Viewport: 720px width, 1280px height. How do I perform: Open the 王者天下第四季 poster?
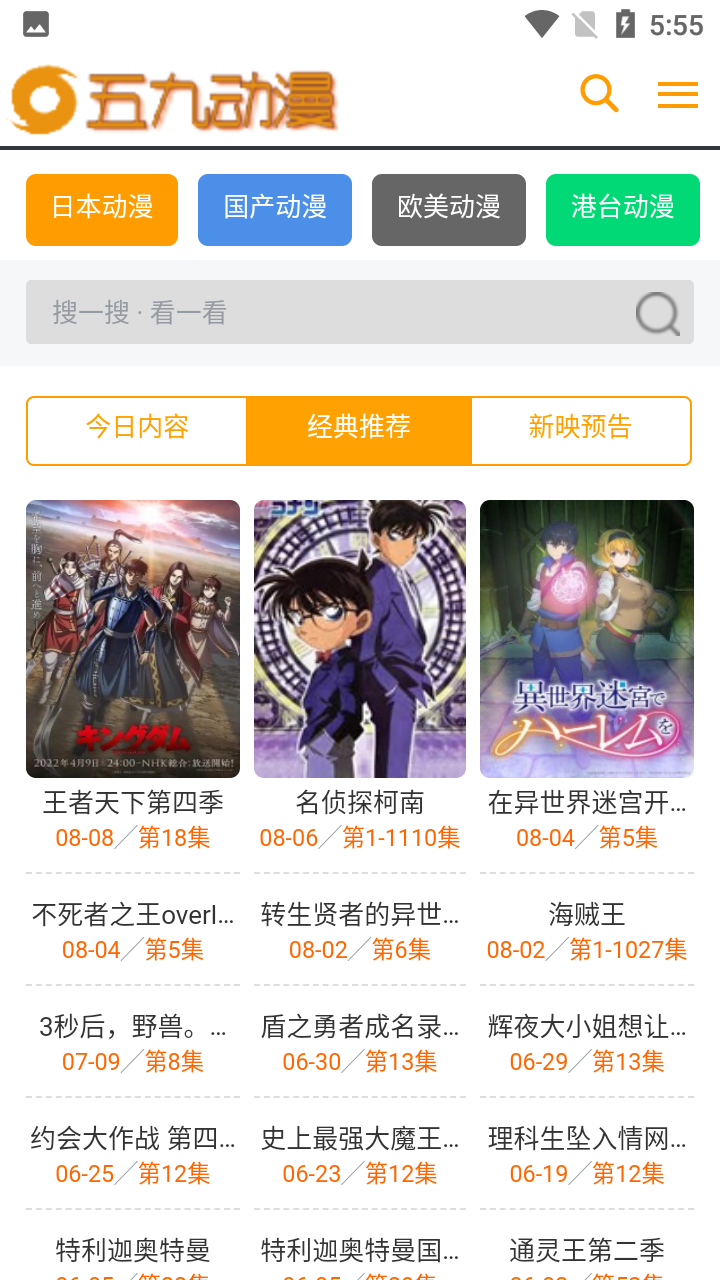point(133,639)
